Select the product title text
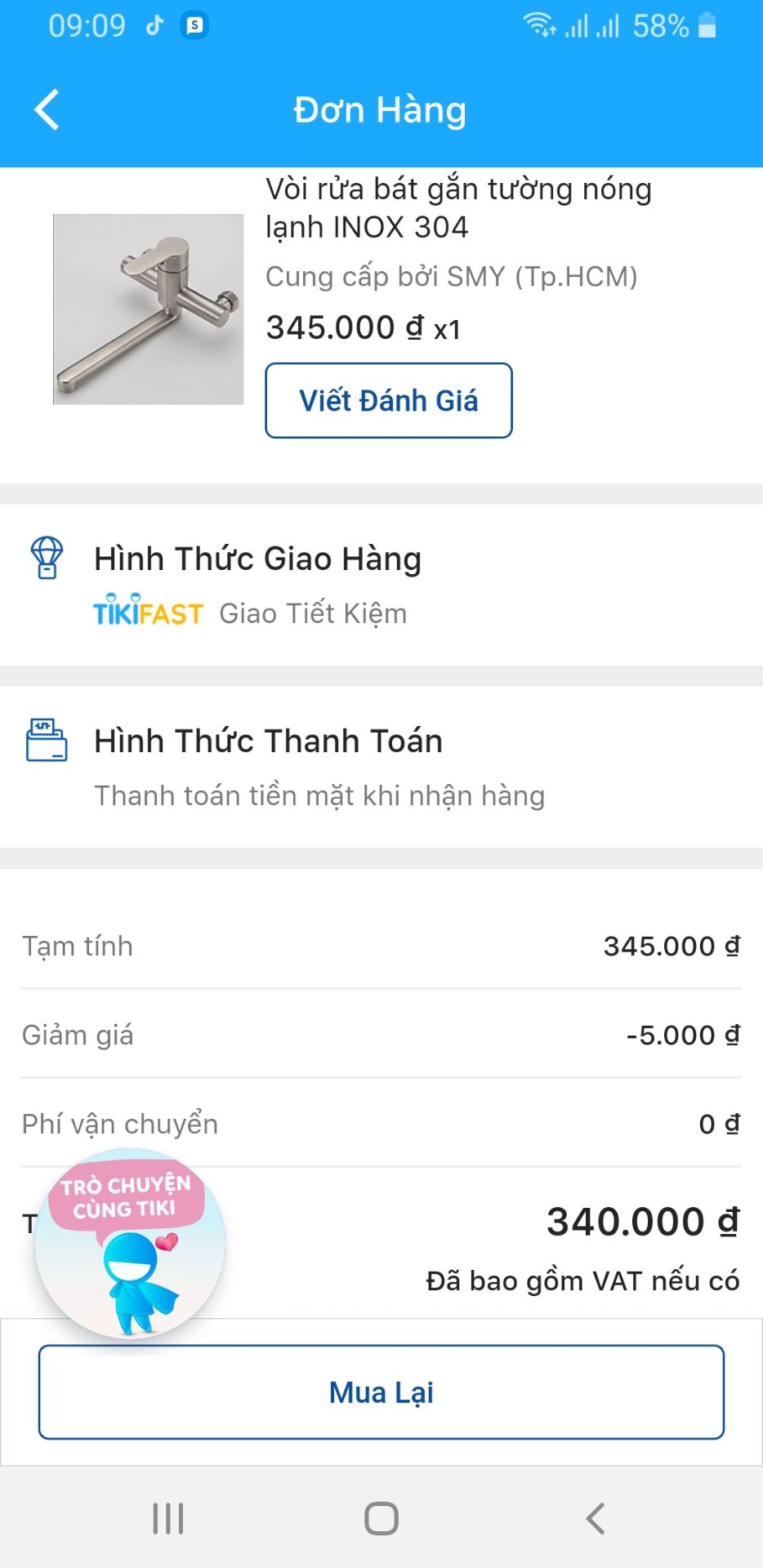The width and height of the screenshot is (763, 1568). pos(457,208)
